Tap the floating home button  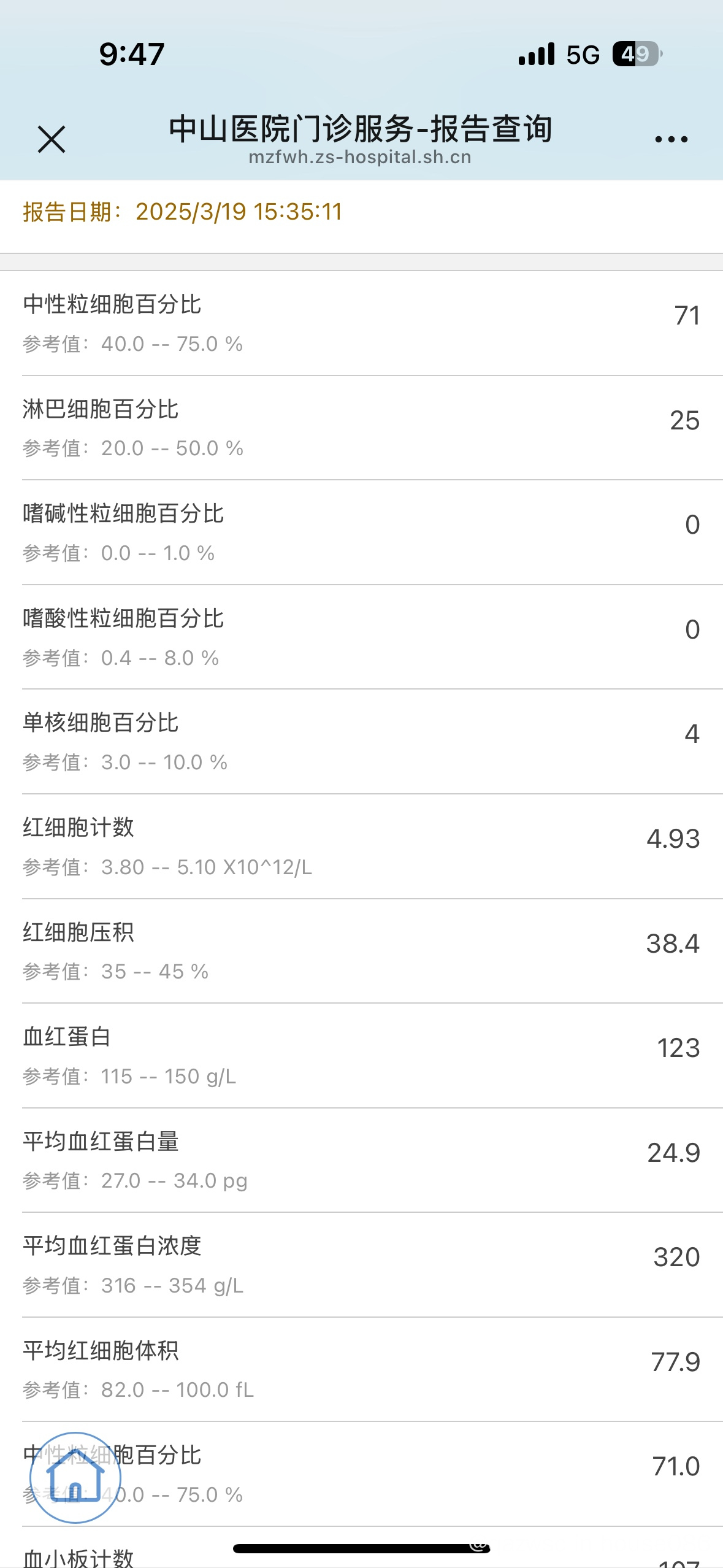click(x=75, y=1477)
